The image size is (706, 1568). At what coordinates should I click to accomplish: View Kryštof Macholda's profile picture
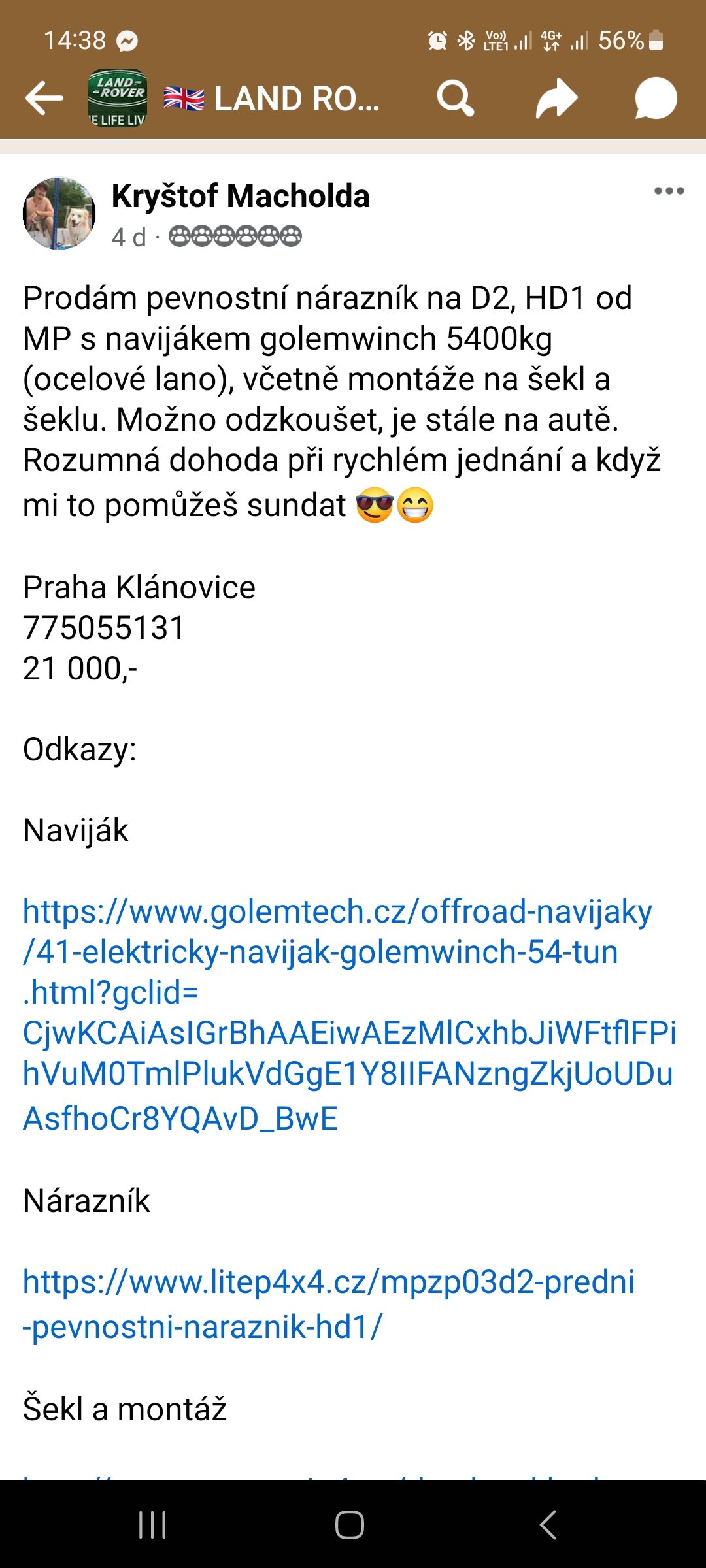point(59,214)
